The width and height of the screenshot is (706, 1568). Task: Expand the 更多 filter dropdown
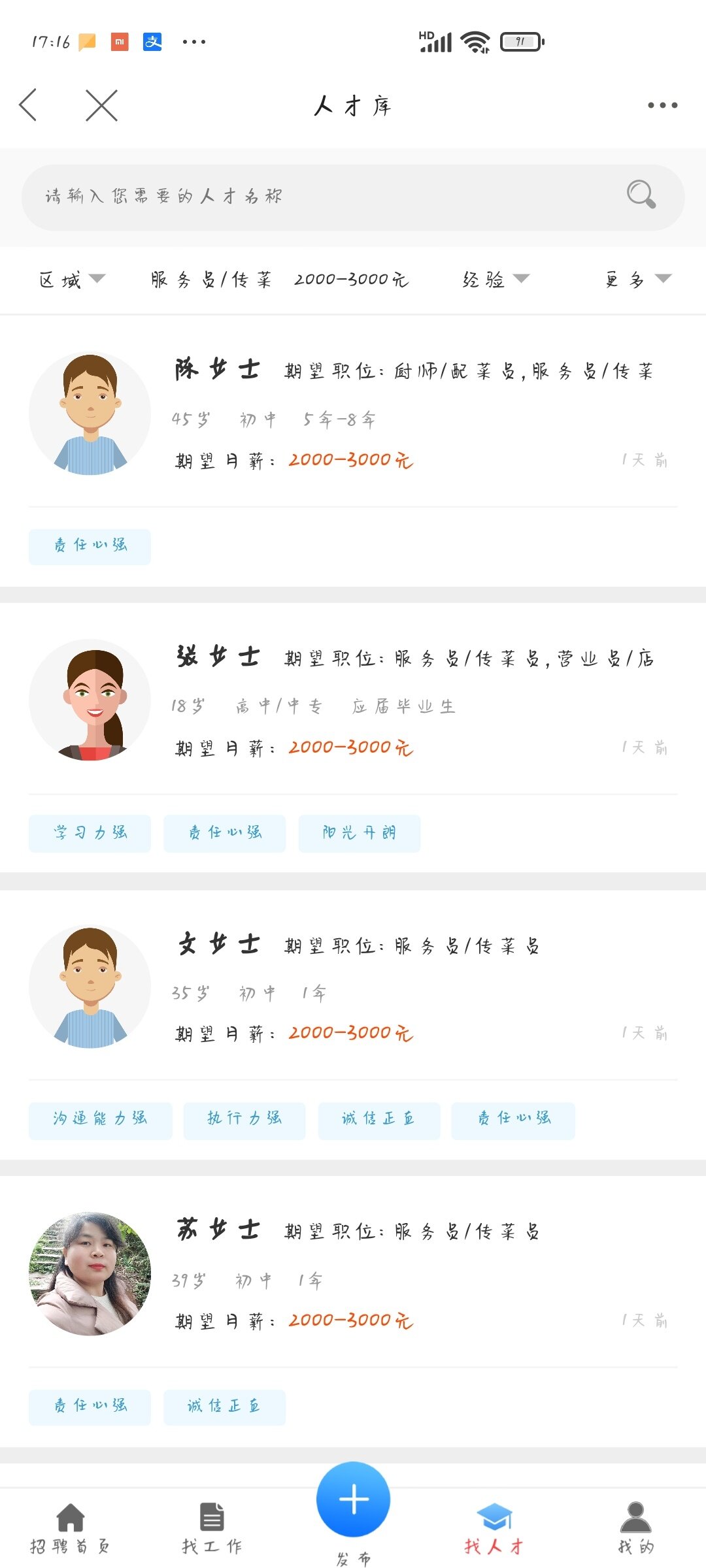click(x=637, y=280)
